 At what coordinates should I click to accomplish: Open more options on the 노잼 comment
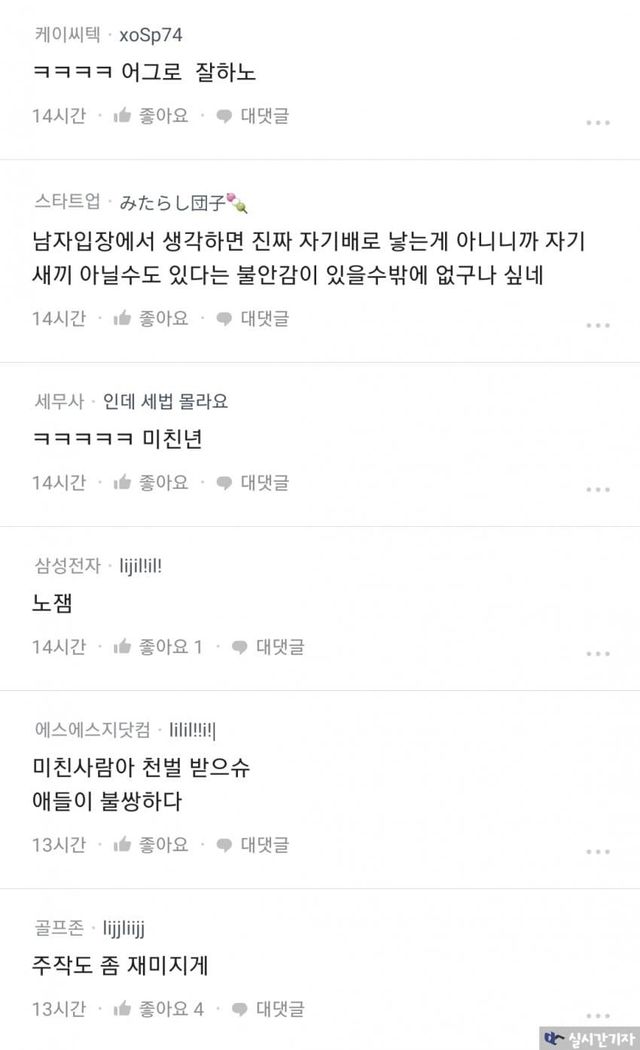(598, 654)
